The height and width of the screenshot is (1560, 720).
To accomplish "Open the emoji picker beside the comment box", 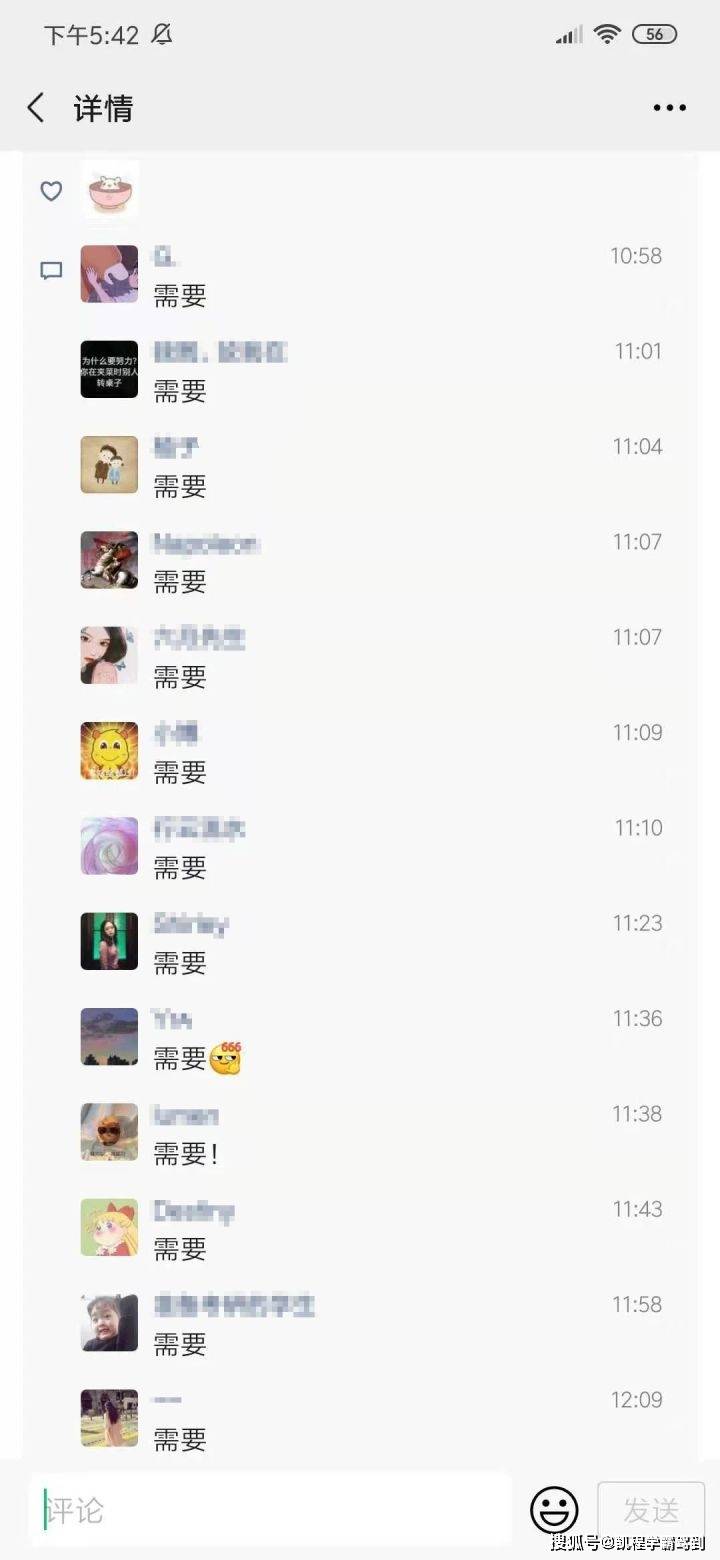I will coord(554,1509).
